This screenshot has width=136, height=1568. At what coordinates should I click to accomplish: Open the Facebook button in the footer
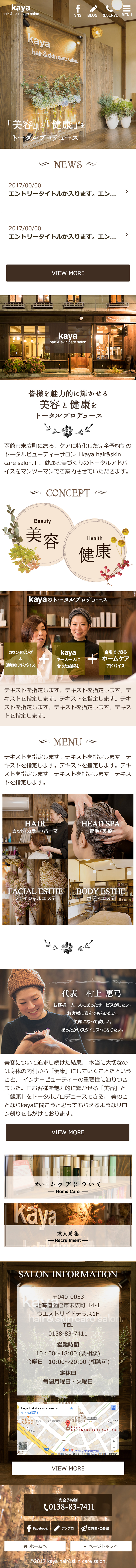pyautogui.click(x=37, y=1528)
